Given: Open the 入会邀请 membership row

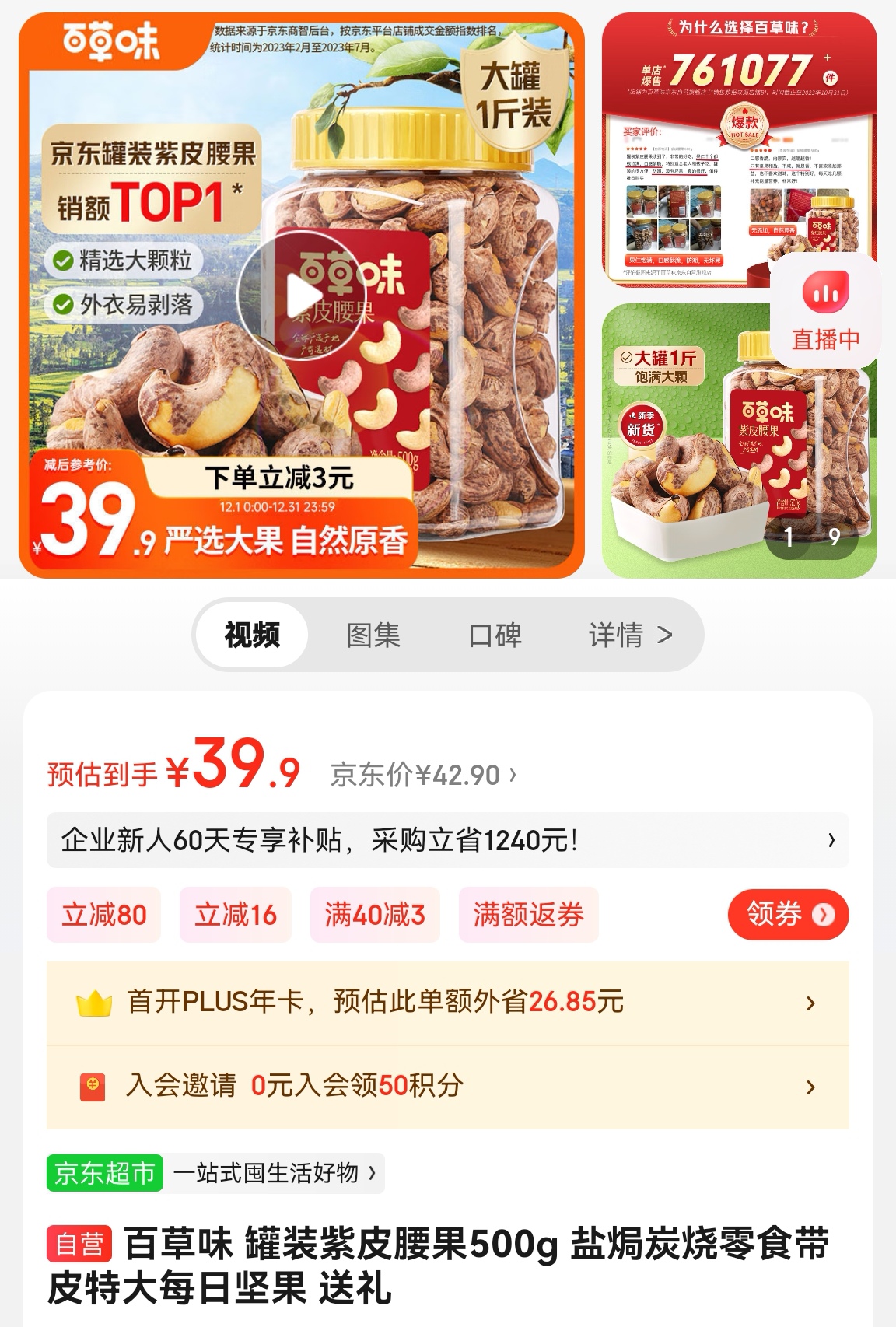Looking at the screenshot, I should pyautogui.click(x=447, y=1086).
